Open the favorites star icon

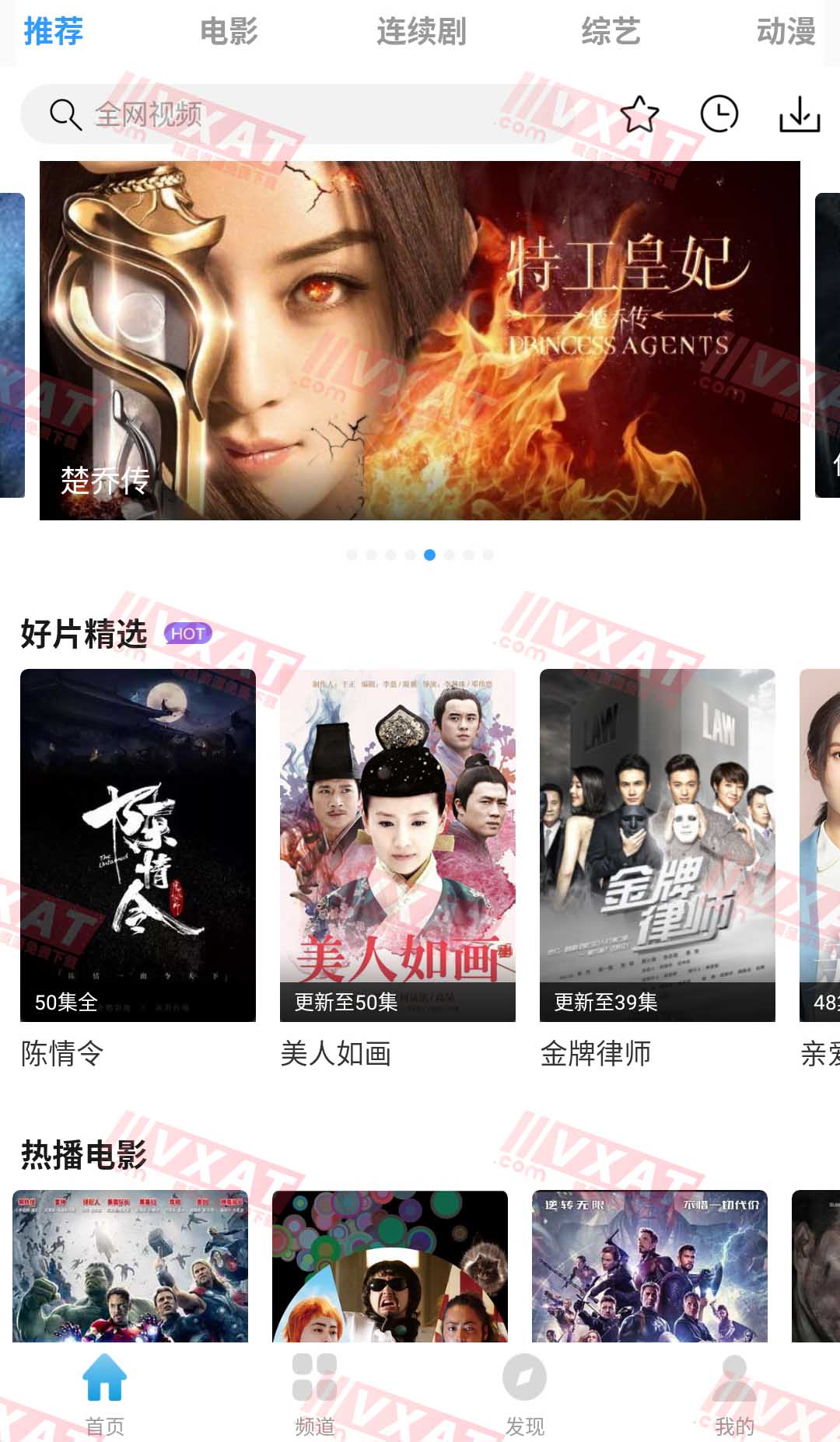click(x=639, y=115)
